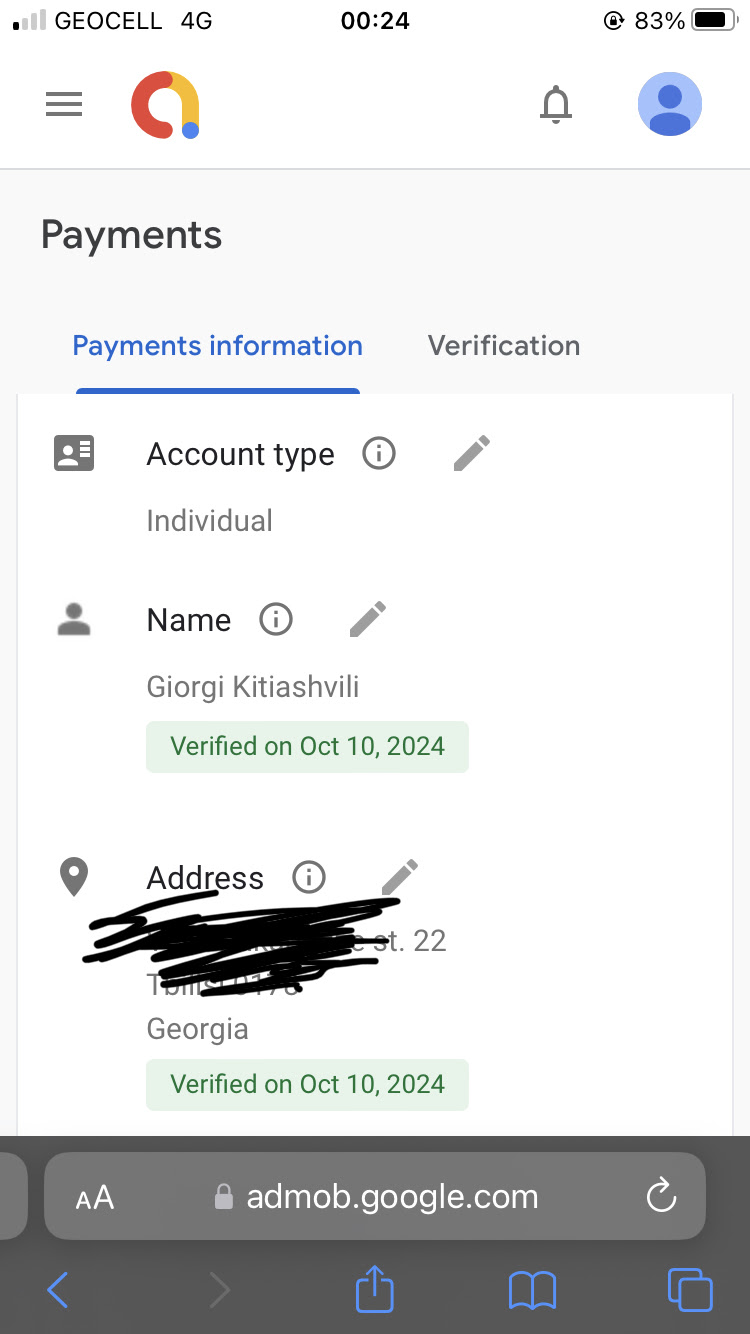Viewport: 750px width, 1334px height.
Task: Show the Address info tooltip
Action: coord(308,877)
